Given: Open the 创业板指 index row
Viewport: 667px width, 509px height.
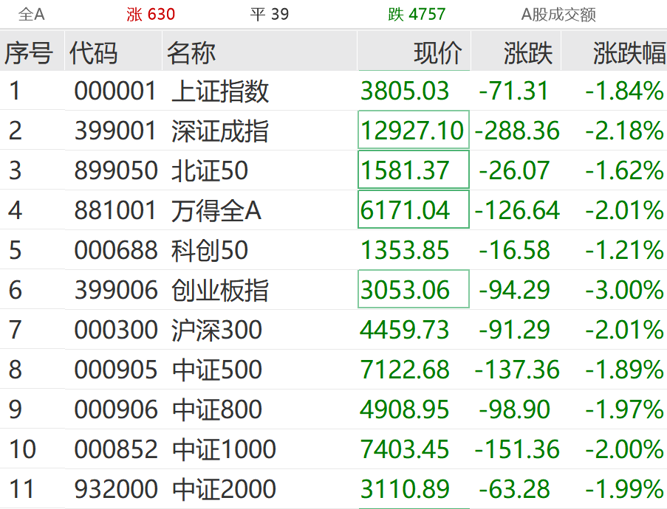Looking at the screenshot, I should [220, 290].
